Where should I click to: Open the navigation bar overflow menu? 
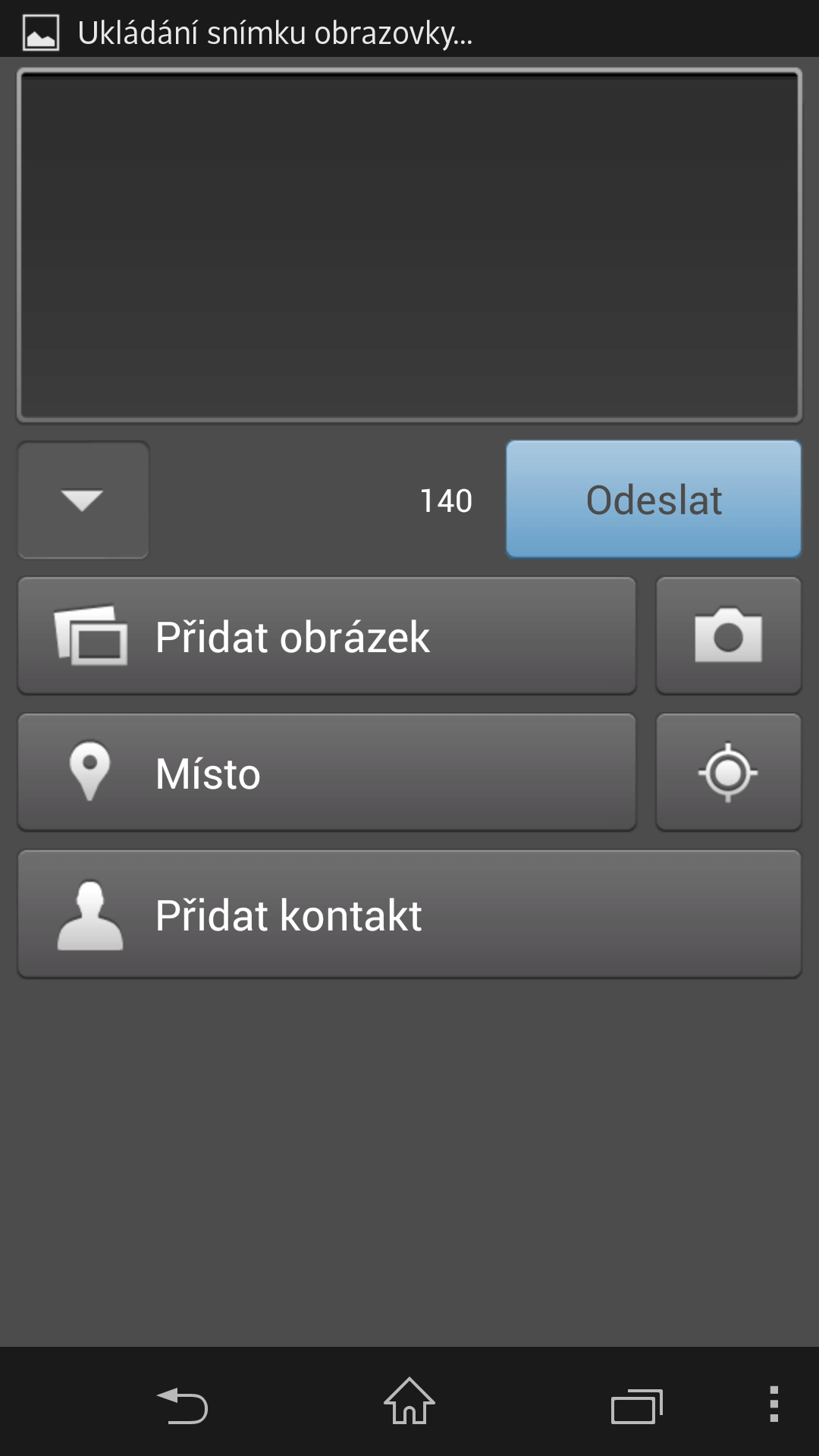click(774, 1404)
